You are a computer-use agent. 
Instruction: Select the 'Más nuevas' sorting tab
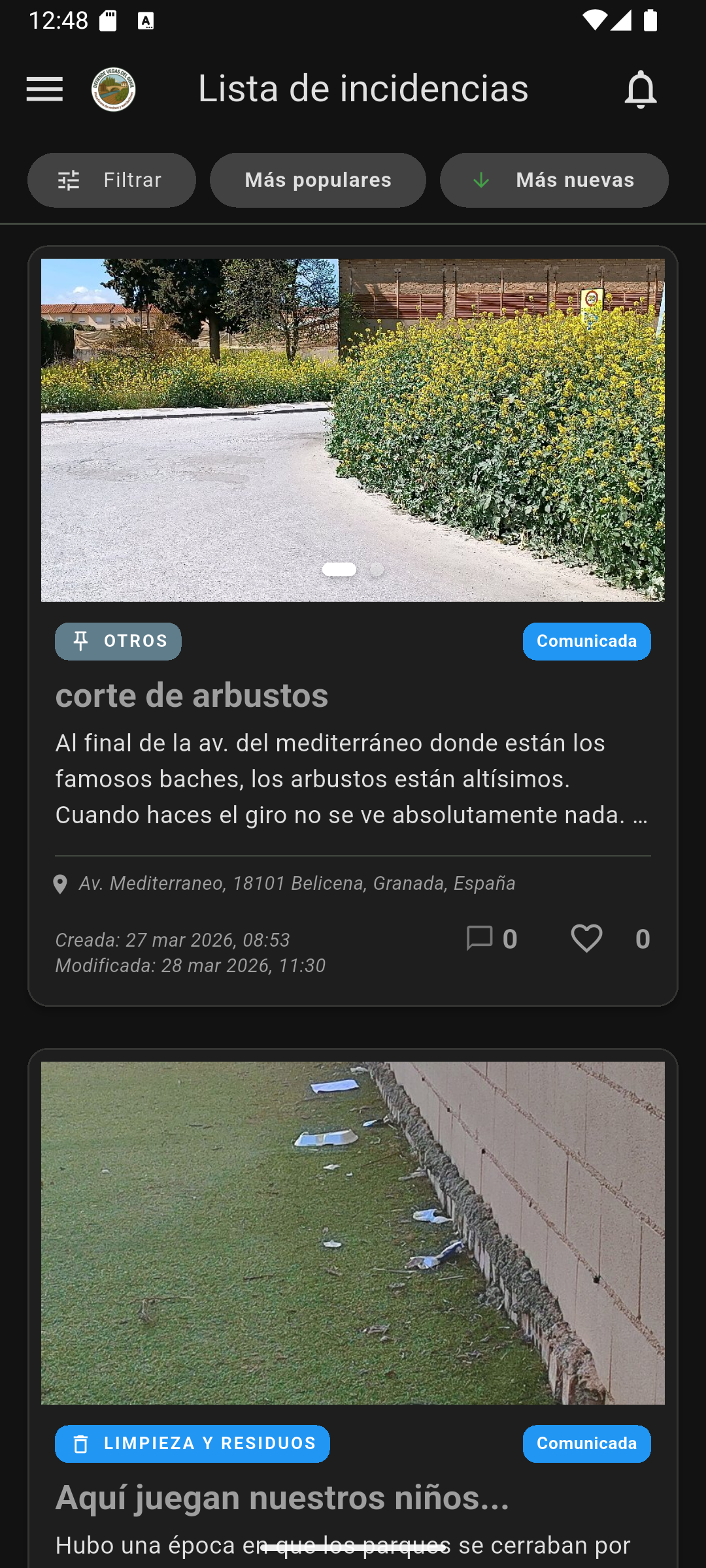click(554, 180)
